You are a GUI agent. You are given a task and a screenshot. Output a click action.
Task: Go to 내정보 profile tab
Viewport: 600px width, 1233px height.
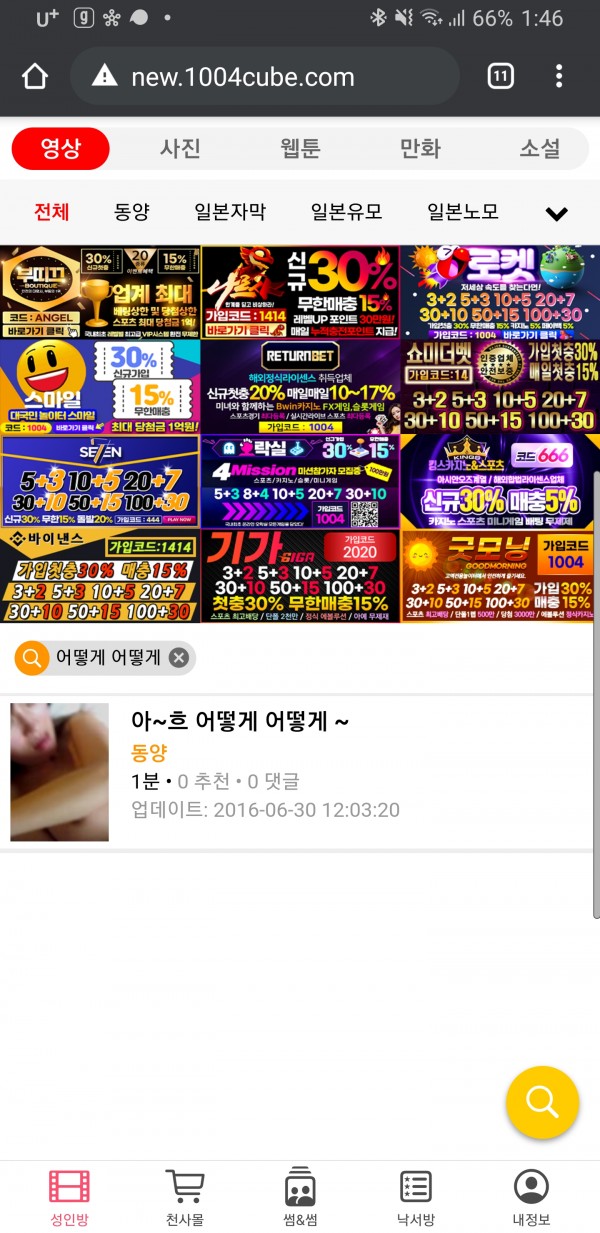[x=531, y=1198]
